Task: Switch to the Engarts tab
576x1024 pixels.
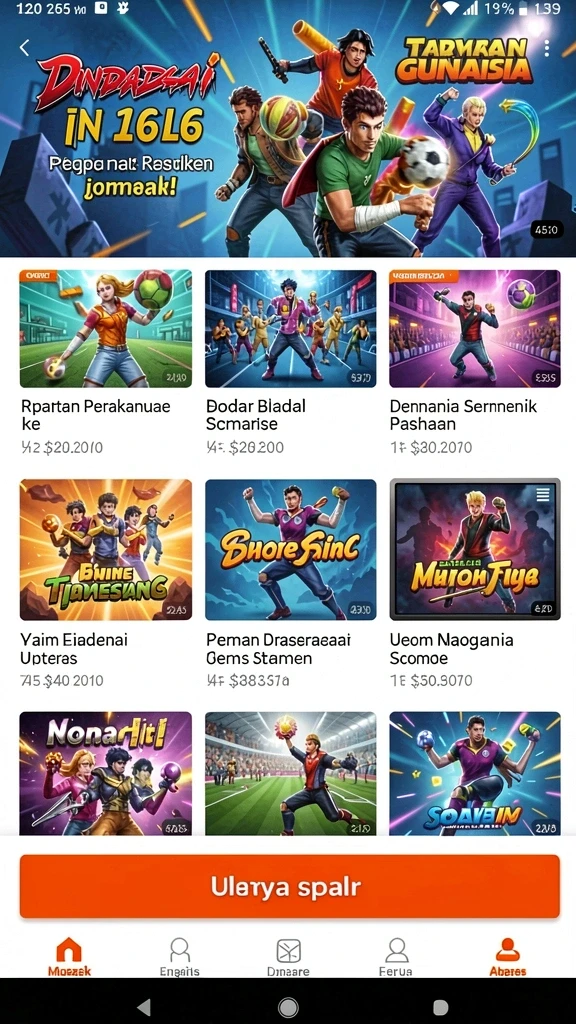Action: 180,956
